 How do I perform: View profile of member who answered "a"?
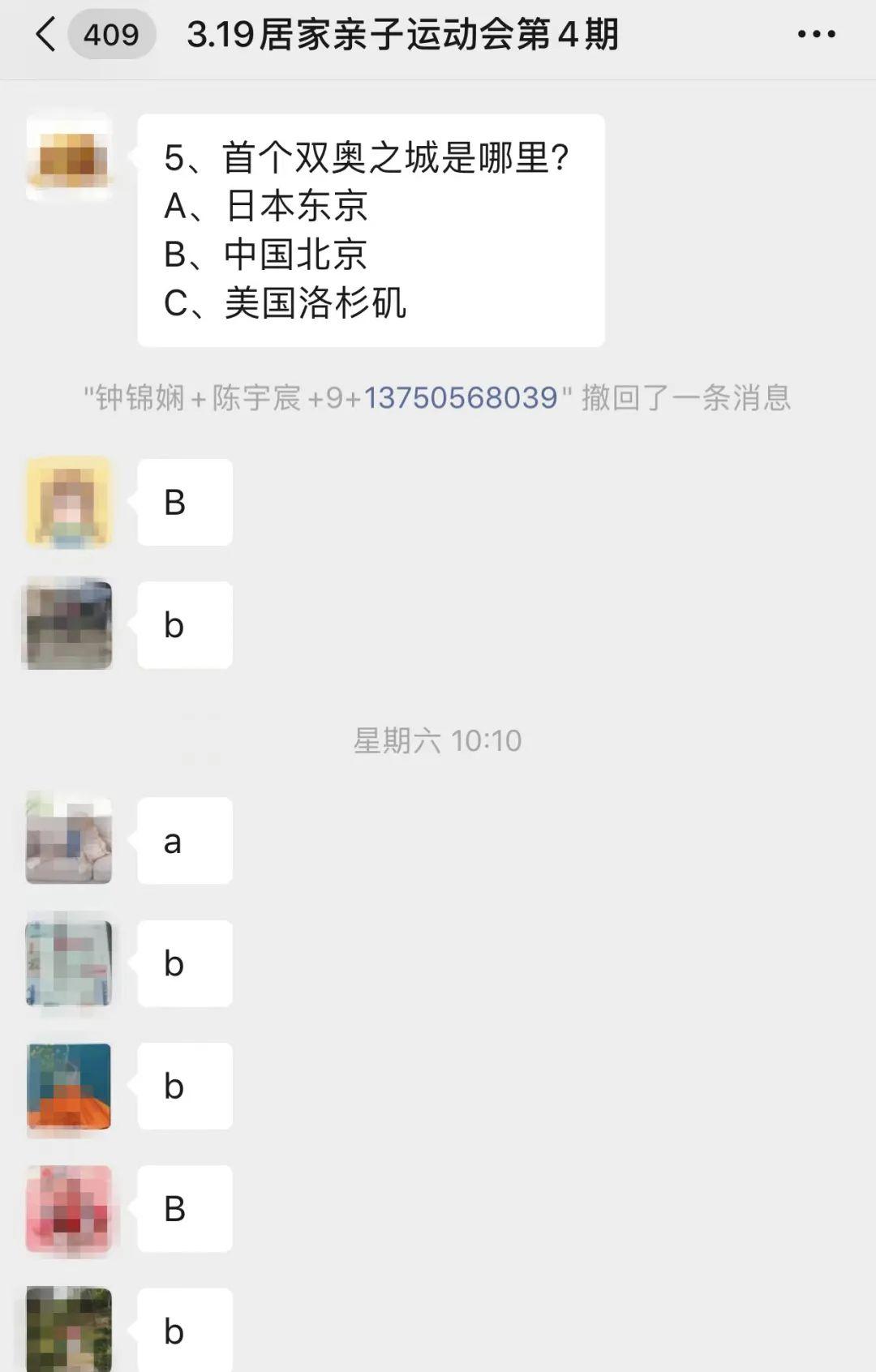pyautogui.click(x=69, y=840)
